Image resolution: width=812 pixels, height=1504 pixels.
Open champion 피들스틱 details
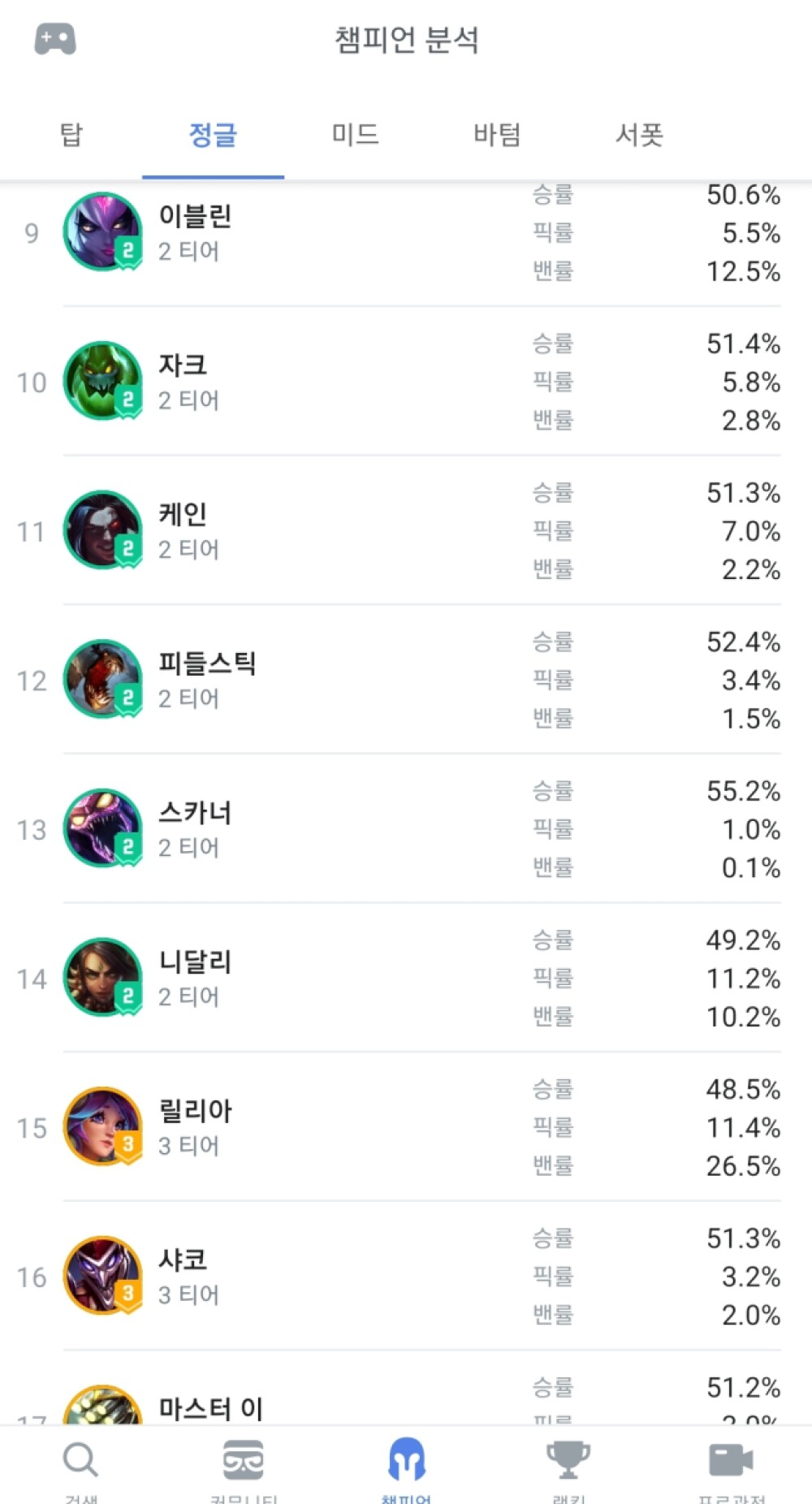pyautogui.click(x=406, y=680)
